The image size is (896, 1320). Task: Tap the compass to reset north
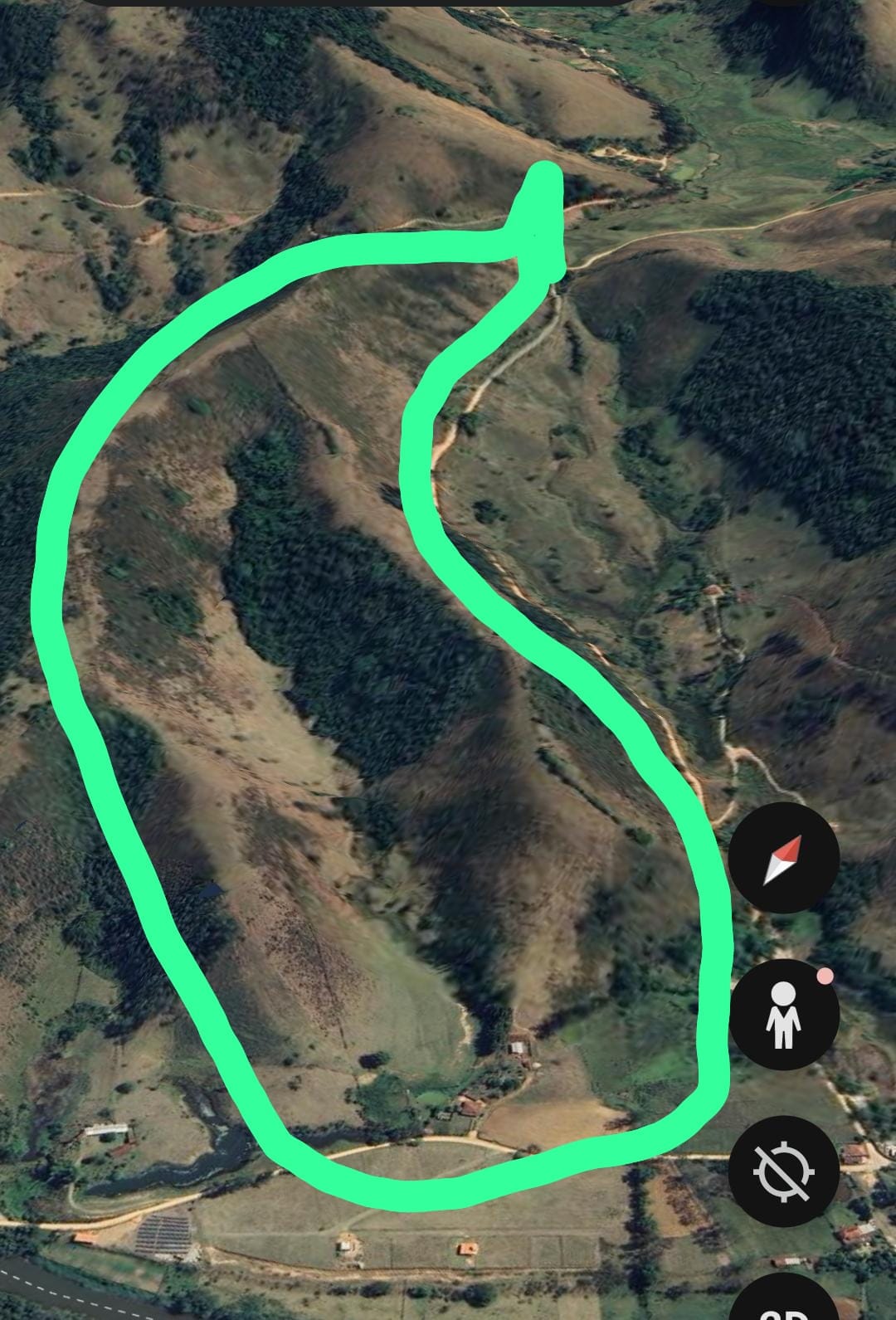(x=784, y=858)
